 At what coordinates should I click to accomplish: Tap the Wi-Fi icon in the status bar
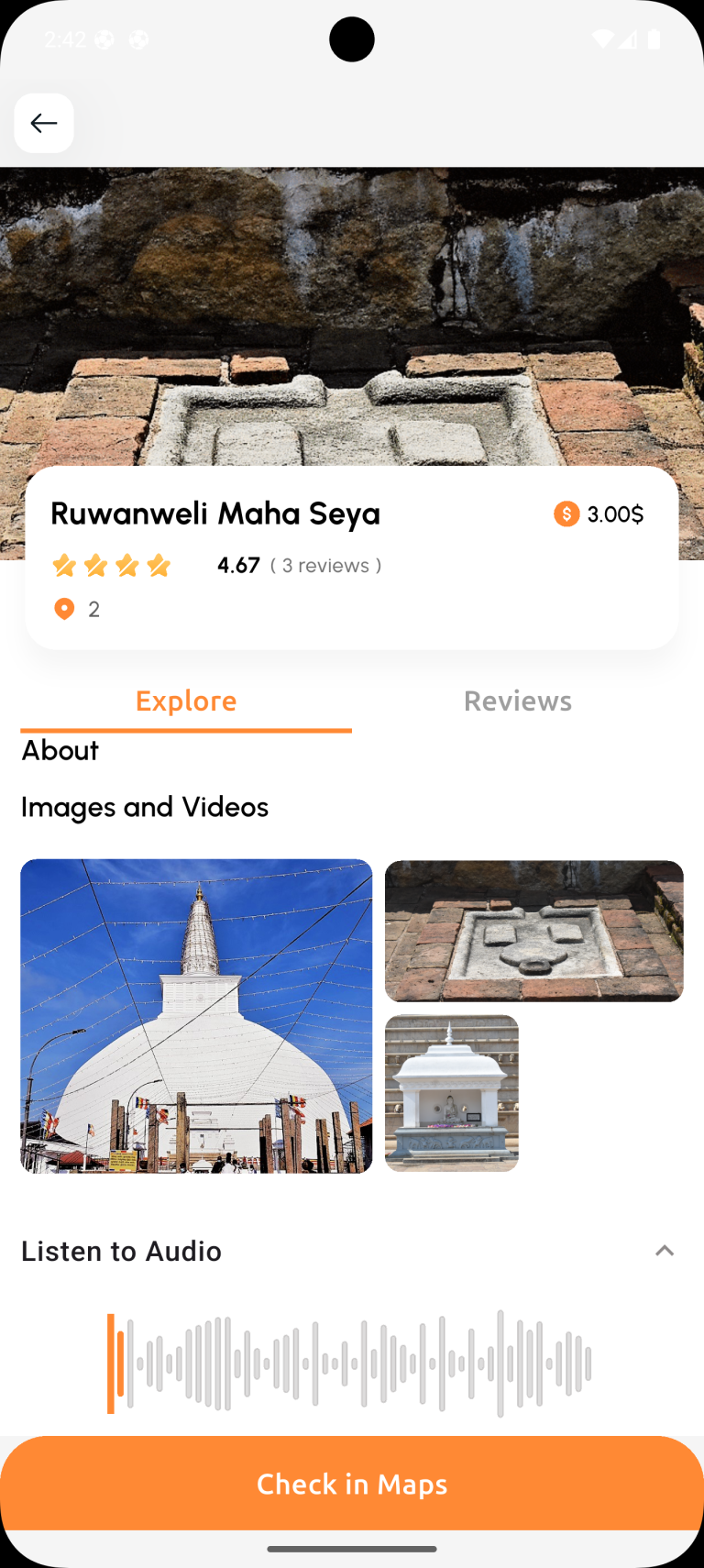[x=602, y=39]
